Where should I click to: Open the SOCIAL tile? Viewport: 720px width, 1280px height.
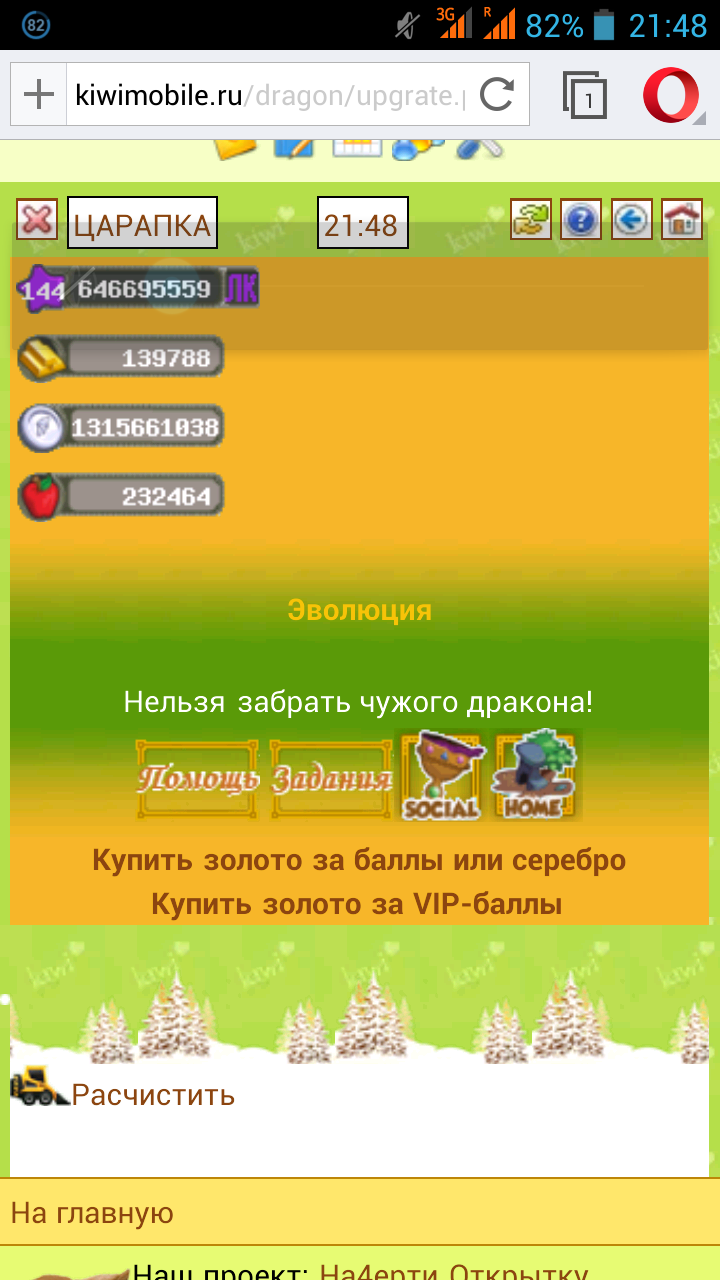pos(442,776)
